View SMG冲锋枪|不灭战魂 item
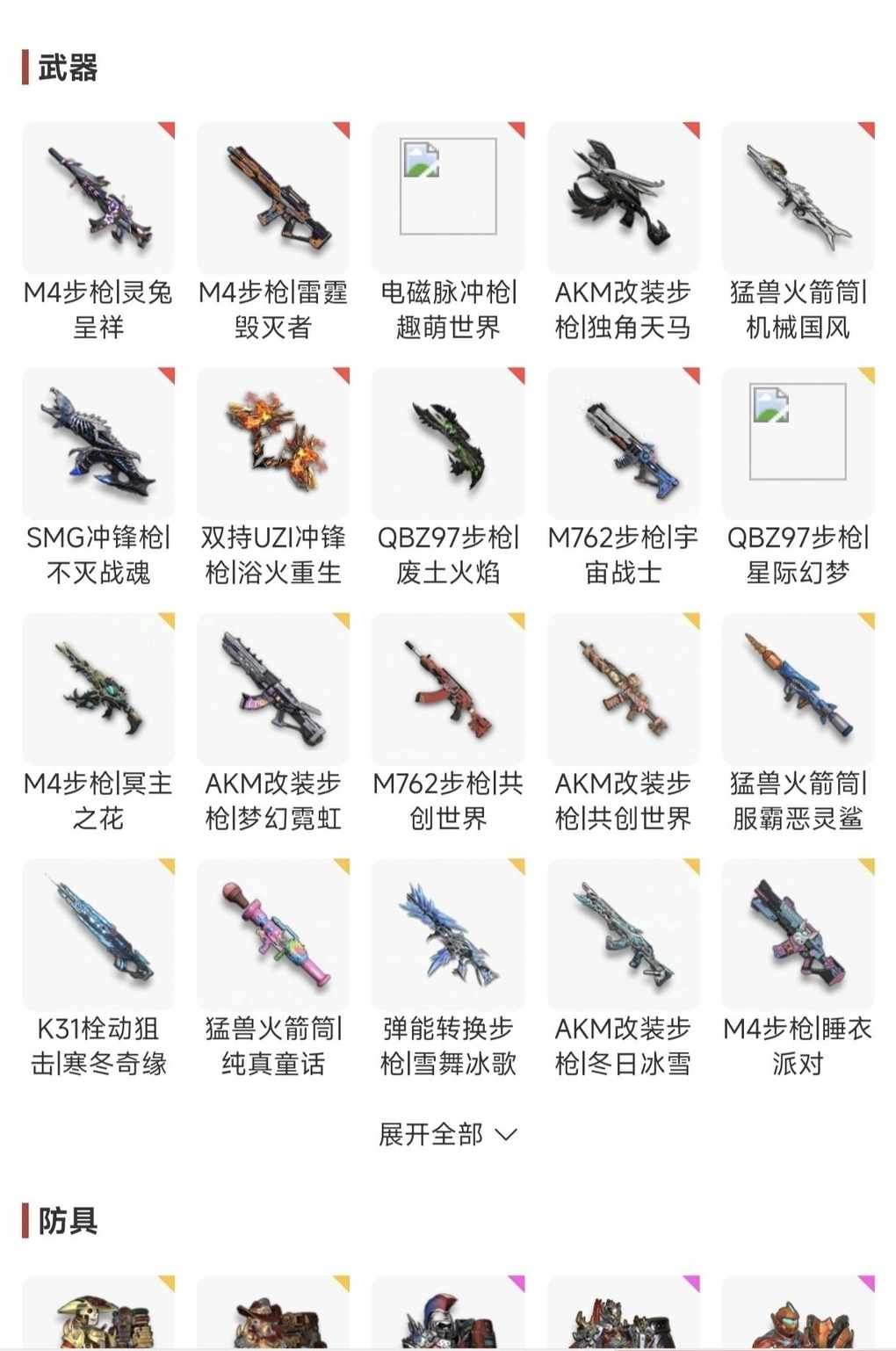Screen dimensions: 896x1351 (98, 444)
